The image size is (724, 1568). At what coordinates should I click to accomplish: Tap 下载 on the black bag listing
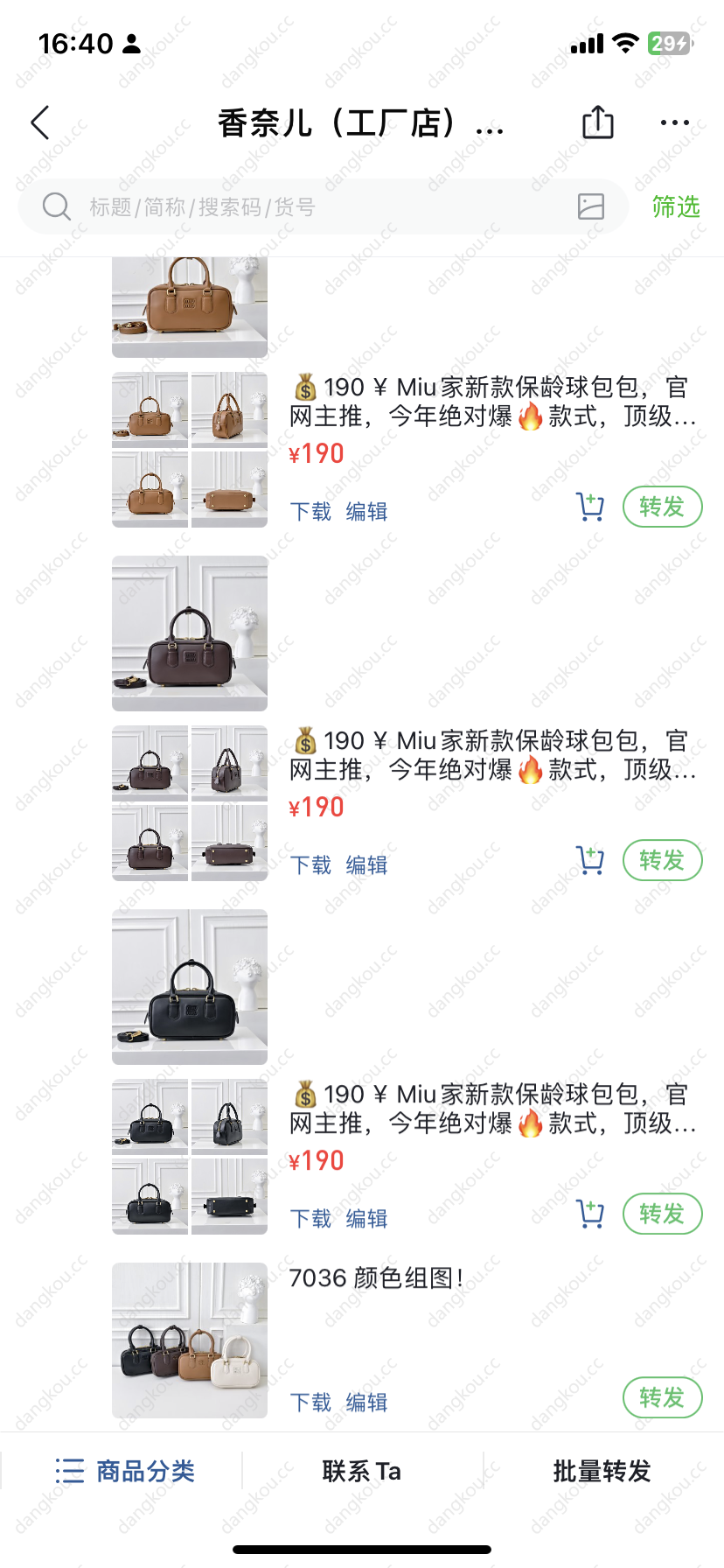click(310, 1219)
